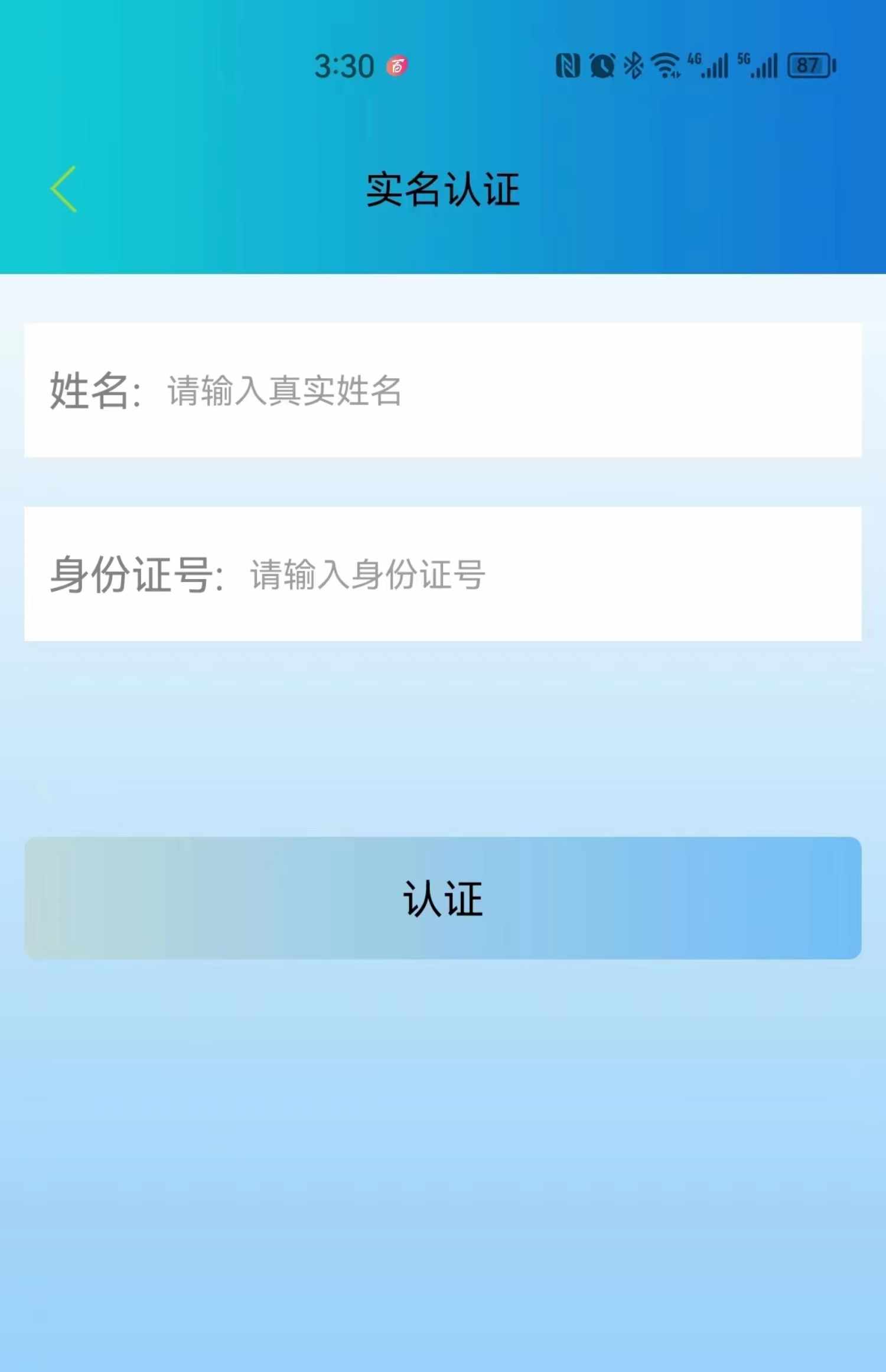The image size is (886, 1372).
Task: Tap the alarm clock status icon
Action: click(601, 67)
